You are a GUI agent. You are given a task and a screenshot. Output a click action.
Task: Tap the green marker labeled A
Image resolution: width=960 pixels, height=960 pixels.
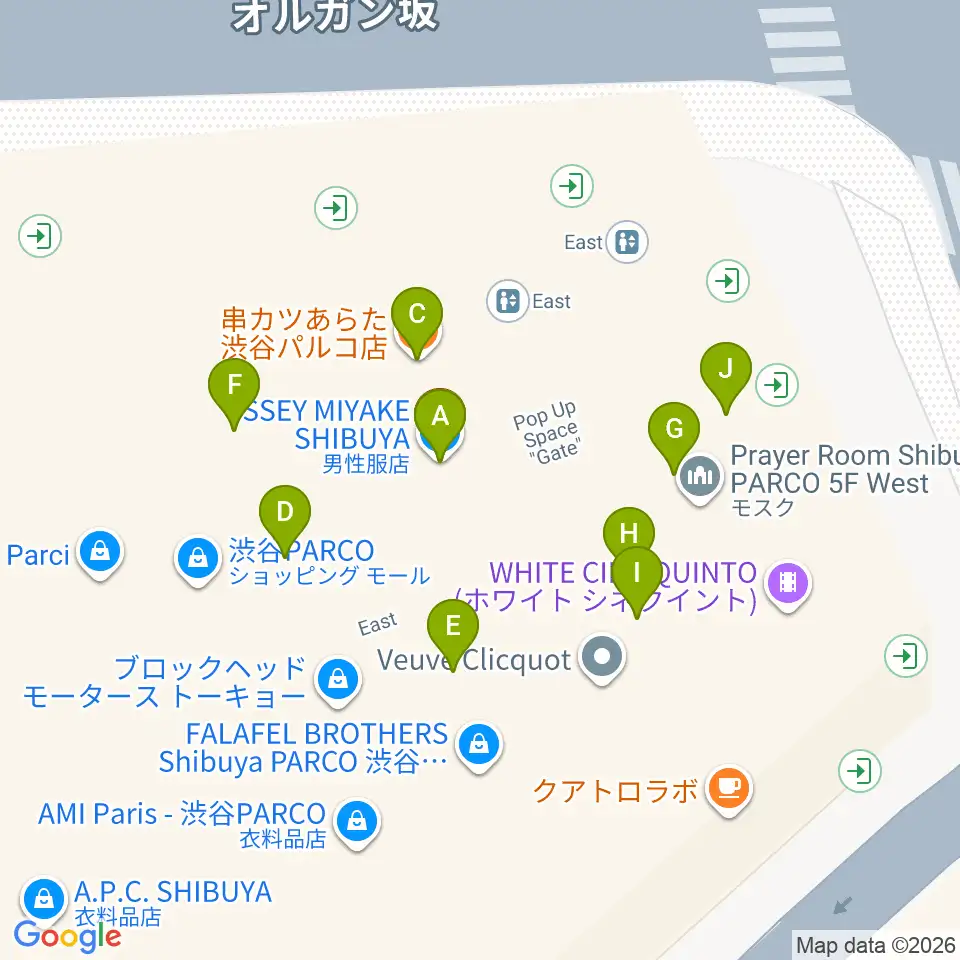(x=440, y=424)
